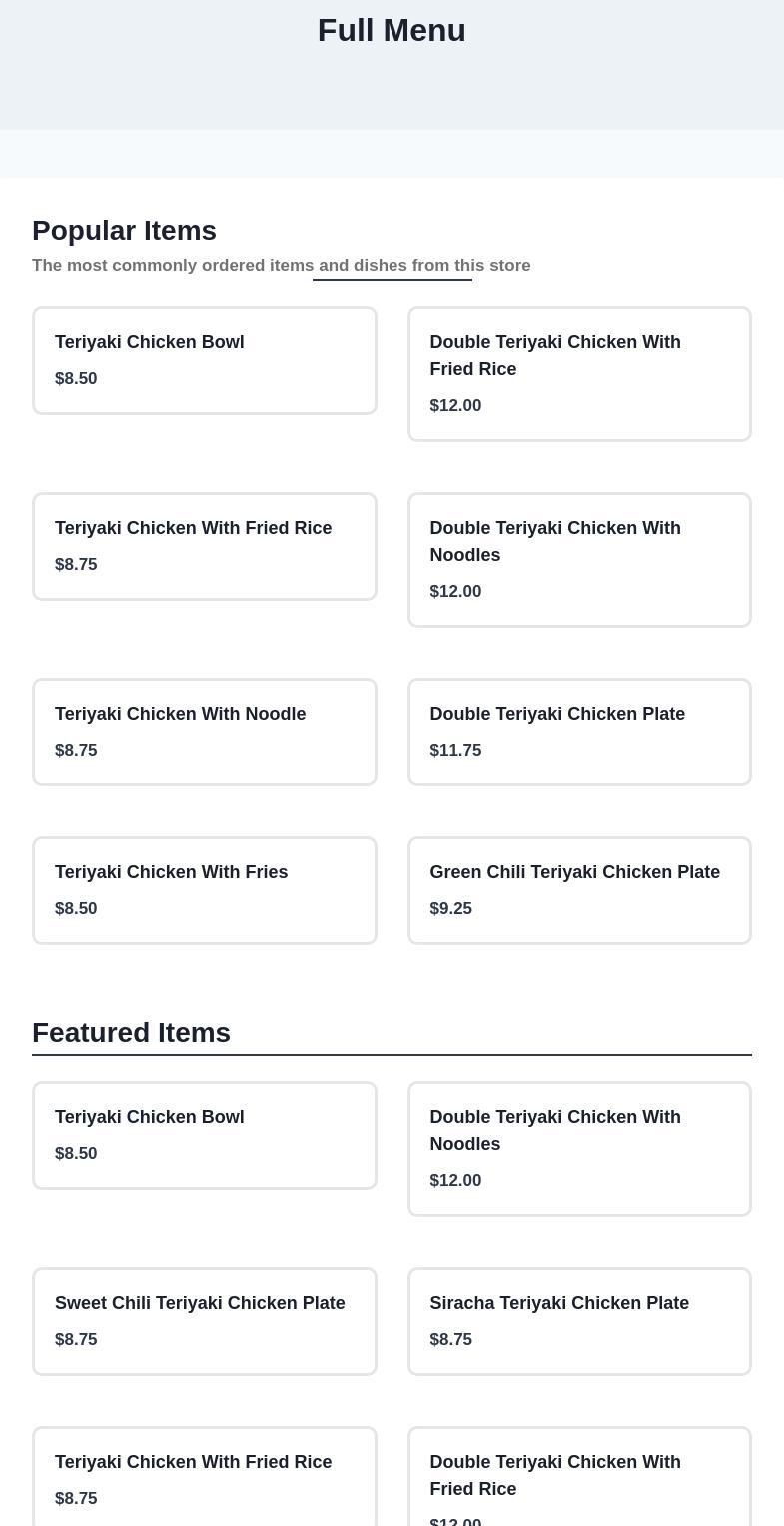View Sweet Chili Teriyaki Chicken Plate
This screenshot has height=1526, width=784.
[204, 1321]
